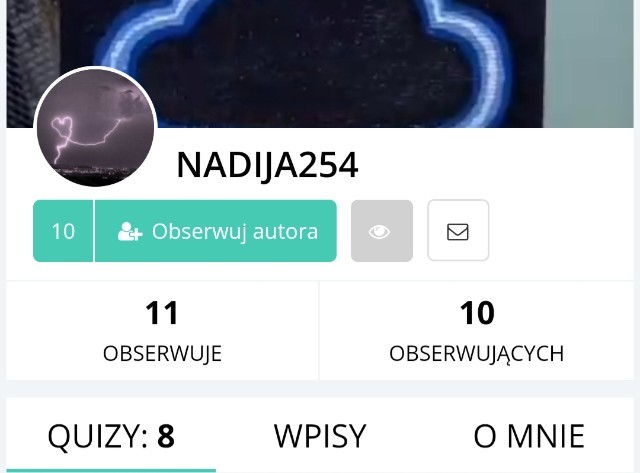Switch to the Quizy tab

point(111,436)
